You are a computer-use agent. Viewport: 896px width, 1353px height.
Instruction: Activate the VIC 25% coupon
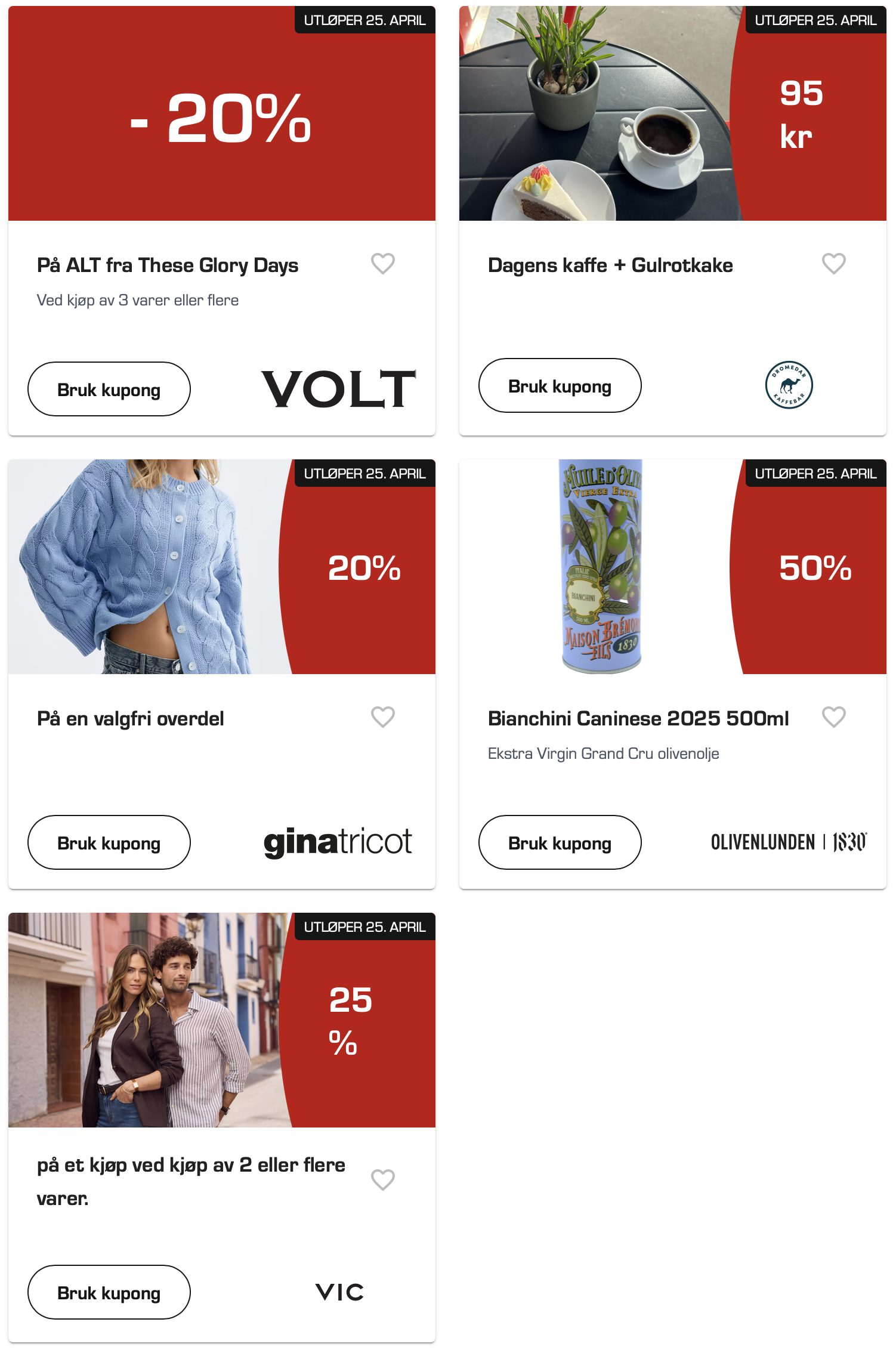click(x=109, y=1293)
